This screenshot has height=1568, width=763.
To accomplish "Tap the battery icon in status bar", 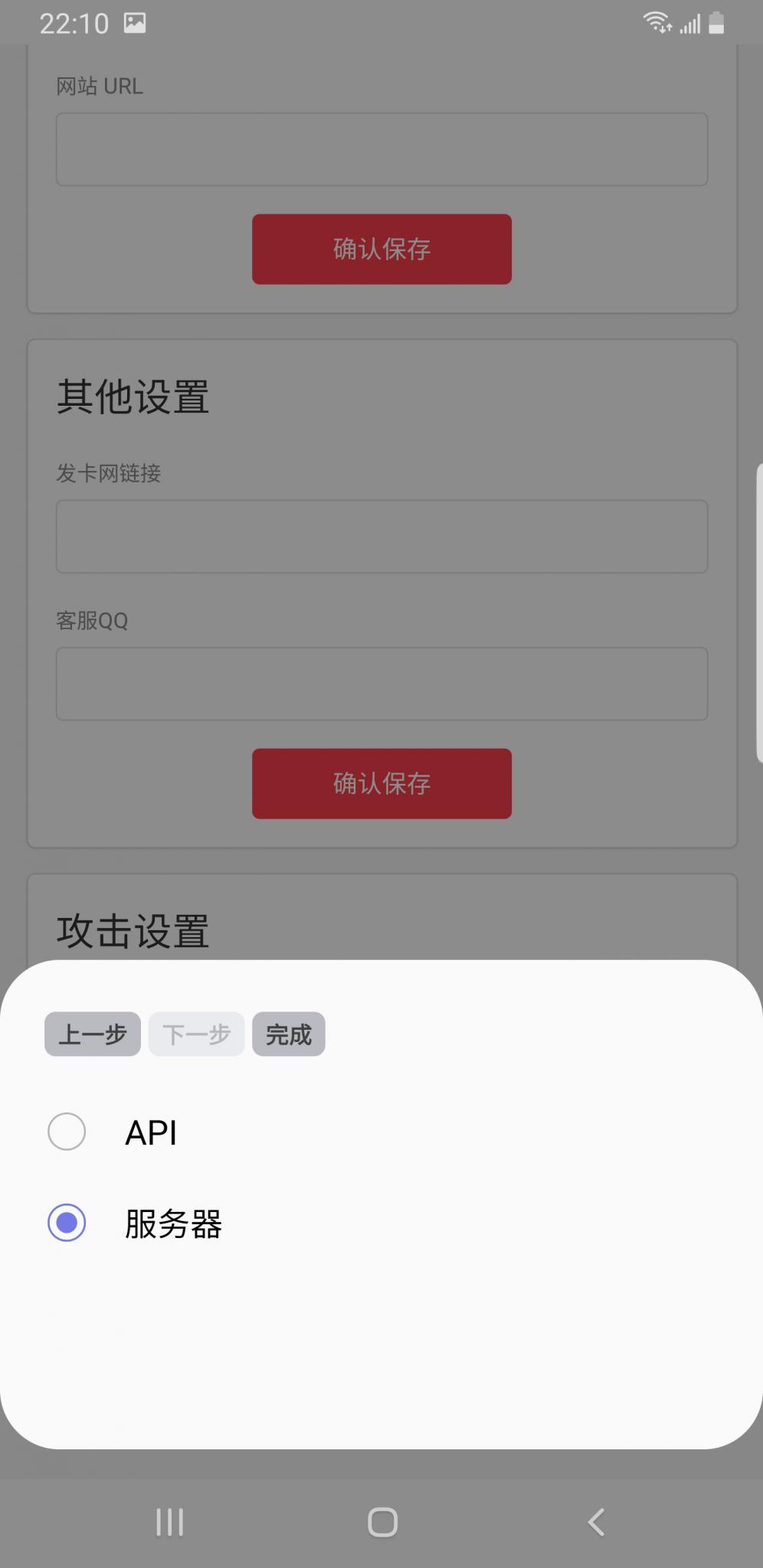I will [x=717, y=22].
